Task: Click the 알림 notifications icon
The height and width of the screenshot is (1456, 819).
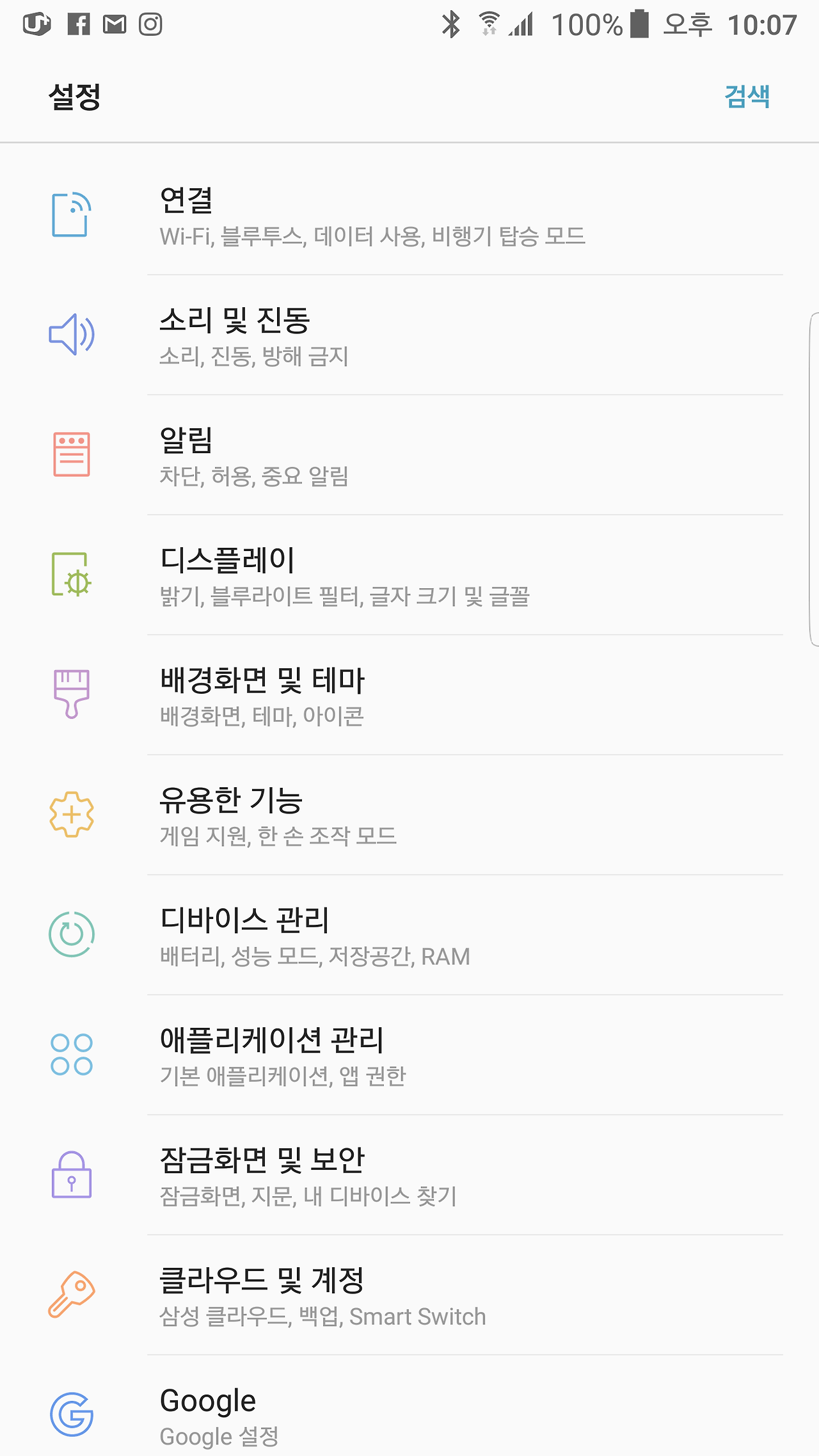Action: (x=70, y=454)
